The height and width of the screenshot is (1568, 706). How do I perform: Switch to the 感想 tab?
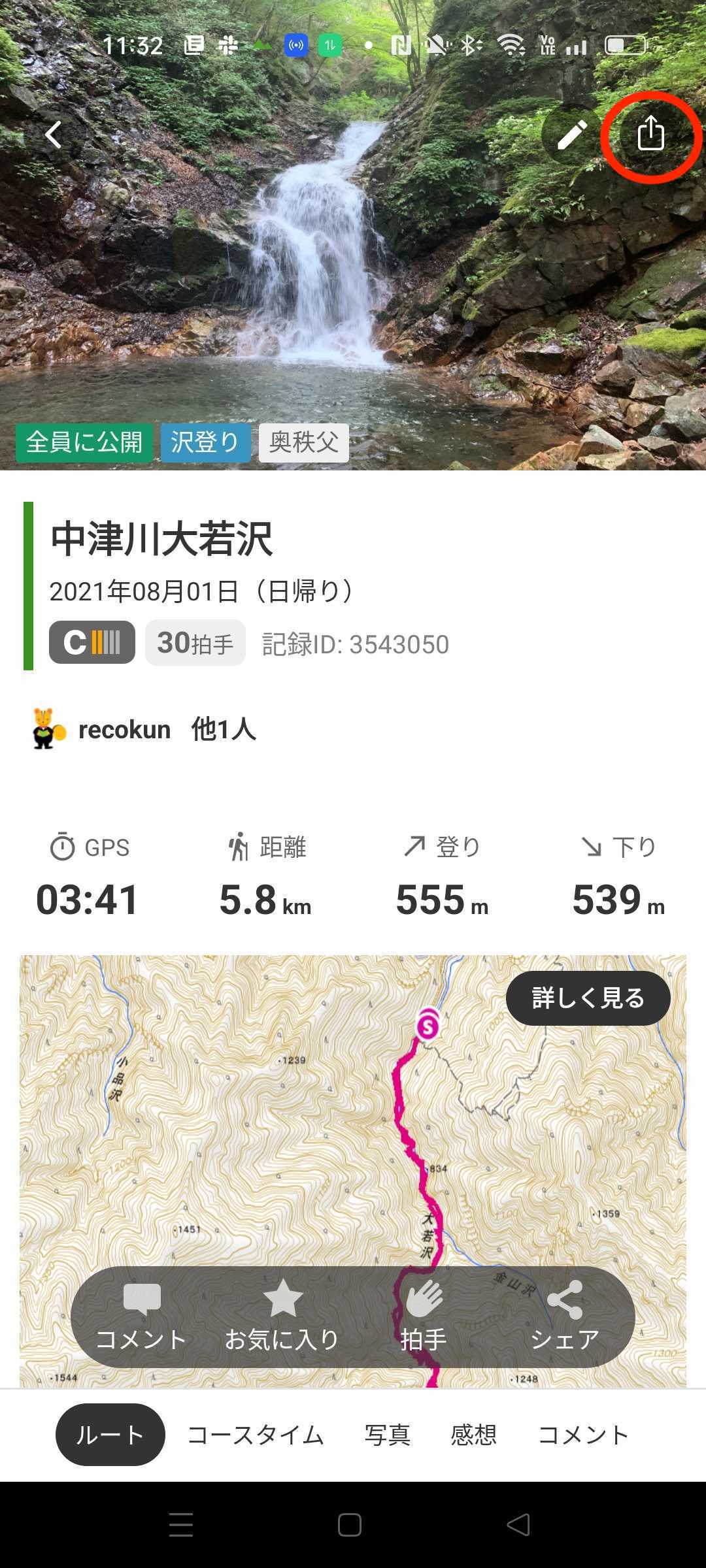[x=474, y=1435]
